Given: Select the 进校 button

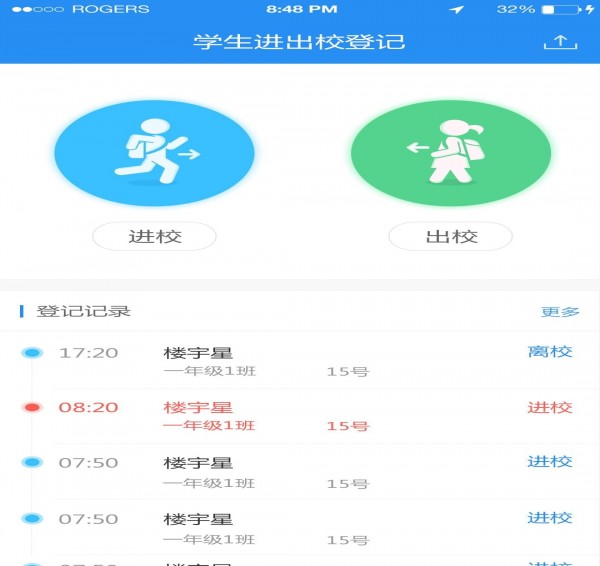Looking at the screenshot, I should tap(154, 237).
